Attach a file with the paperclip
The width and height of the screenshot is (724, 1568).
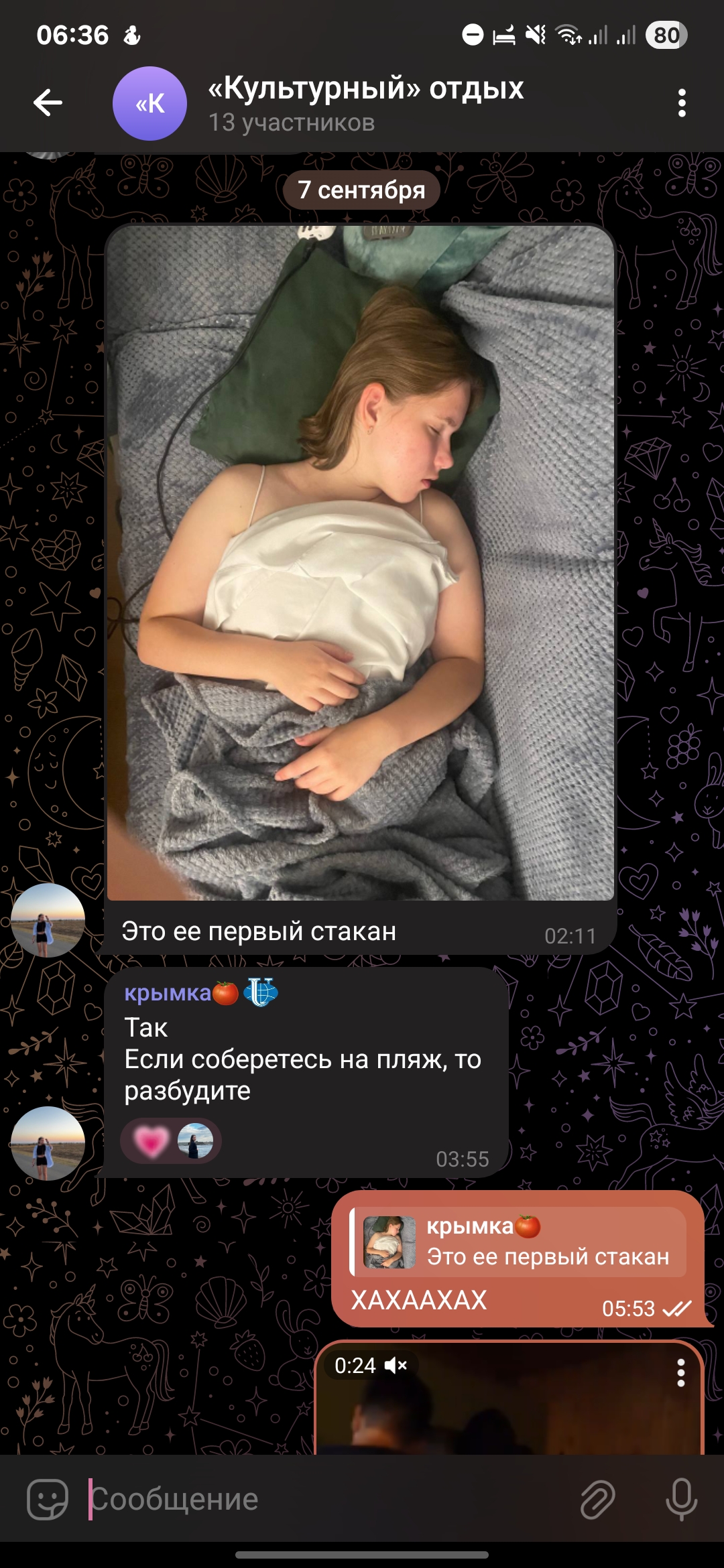click(597, 1499)
